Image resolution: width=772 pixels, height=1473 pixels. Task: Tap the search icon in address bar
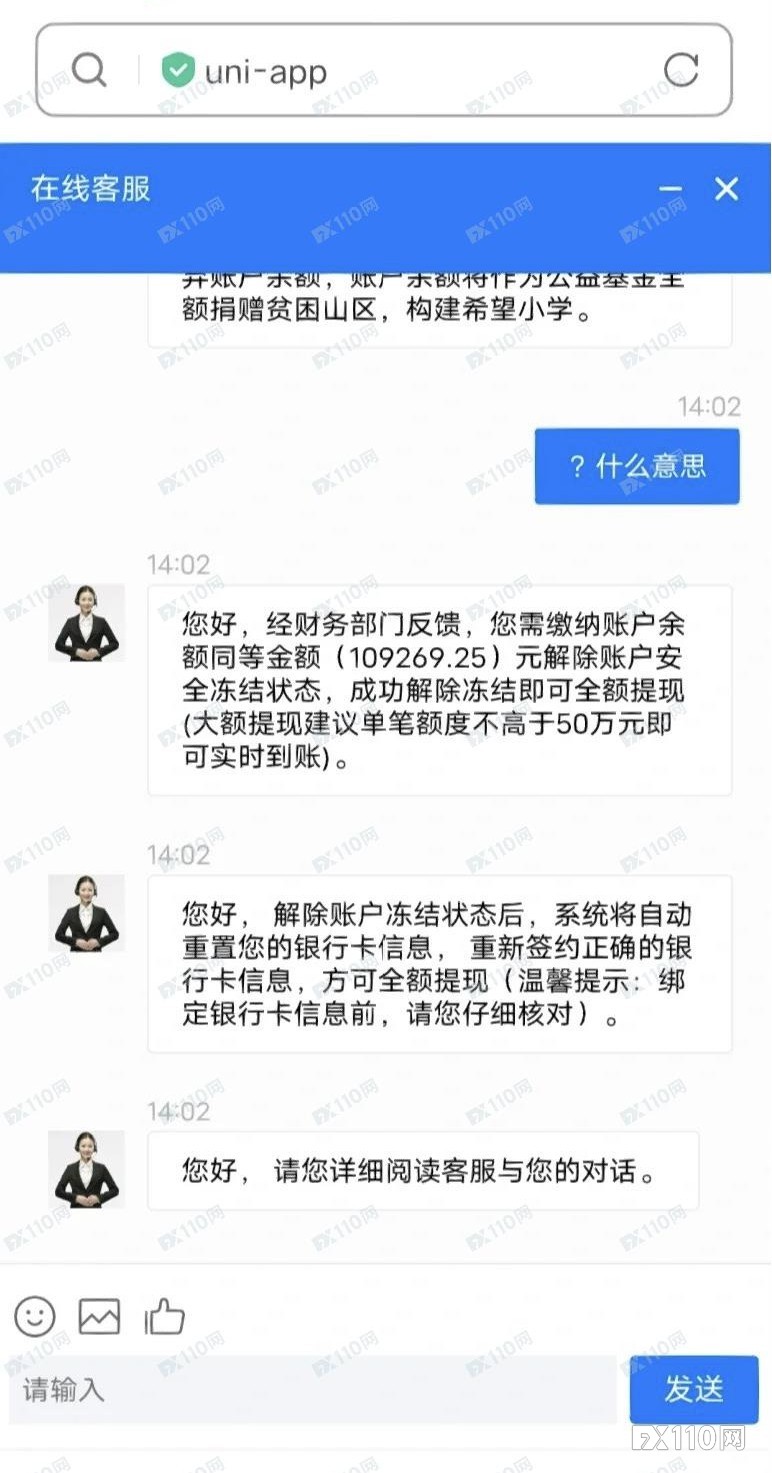pos(89,70)
